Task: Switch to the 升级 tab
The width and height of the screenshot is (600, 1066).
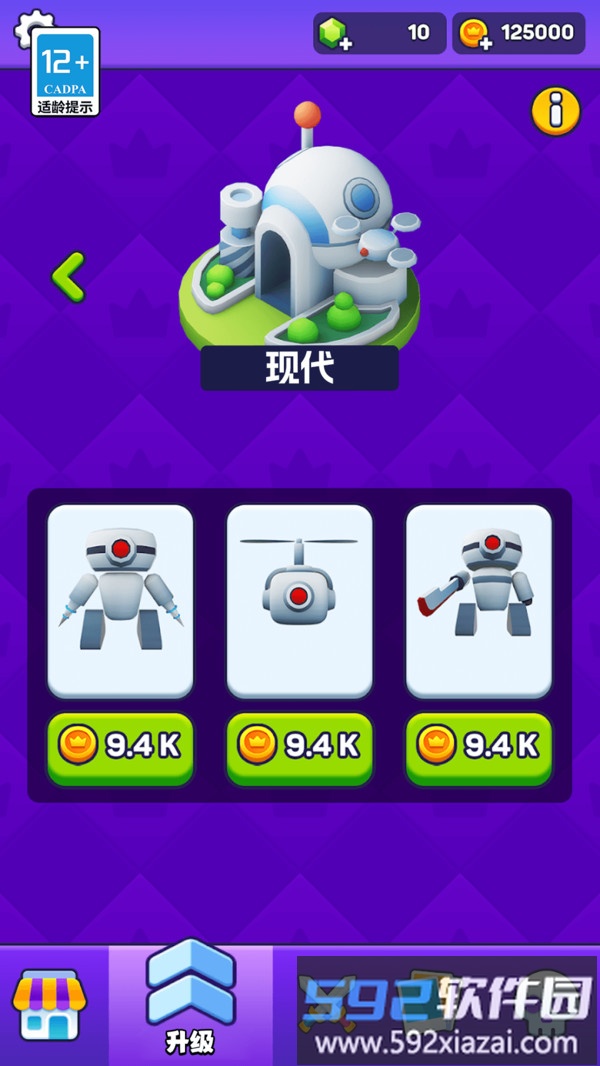Action: (190, 998)
